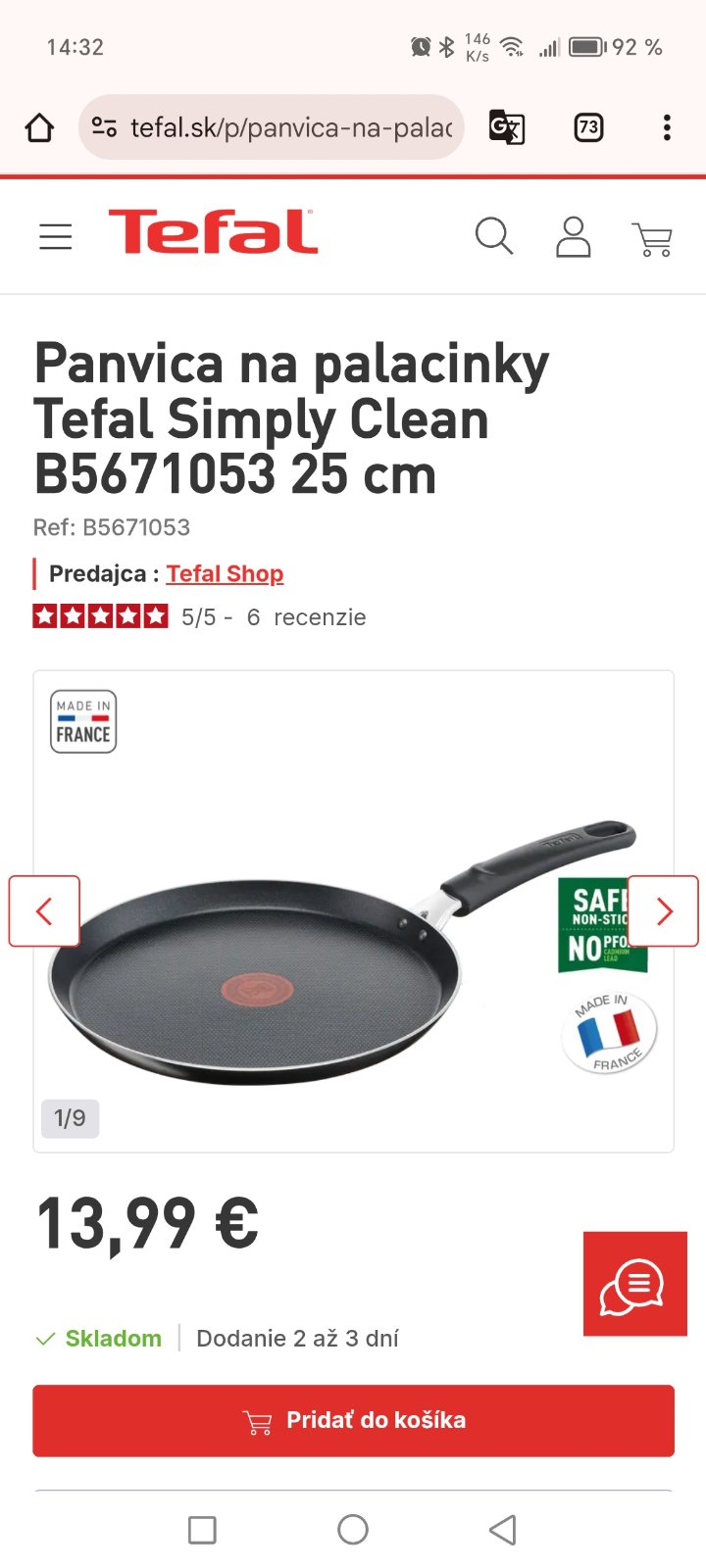This screenshot has height=1568, width=706.
Task: Open the Tefal Shop seller link
Action: (x=225, y=573)
